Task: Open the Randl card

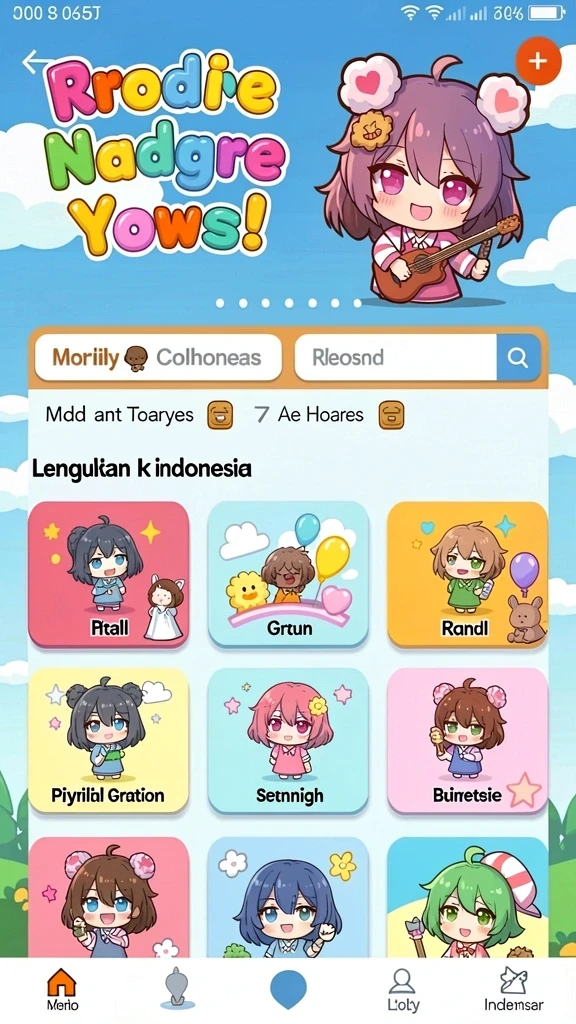Action: 467,574
